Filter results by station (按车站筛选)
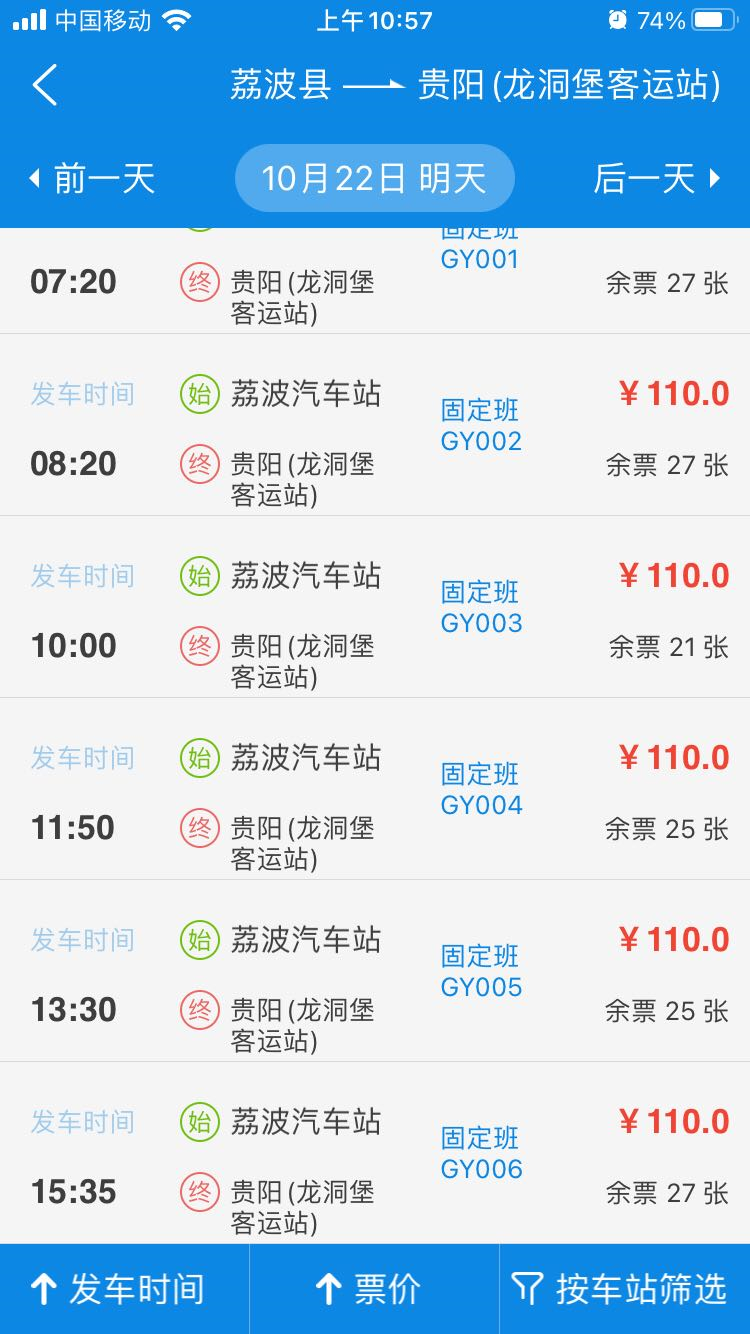The image size is (750, 1334). 622,1289
